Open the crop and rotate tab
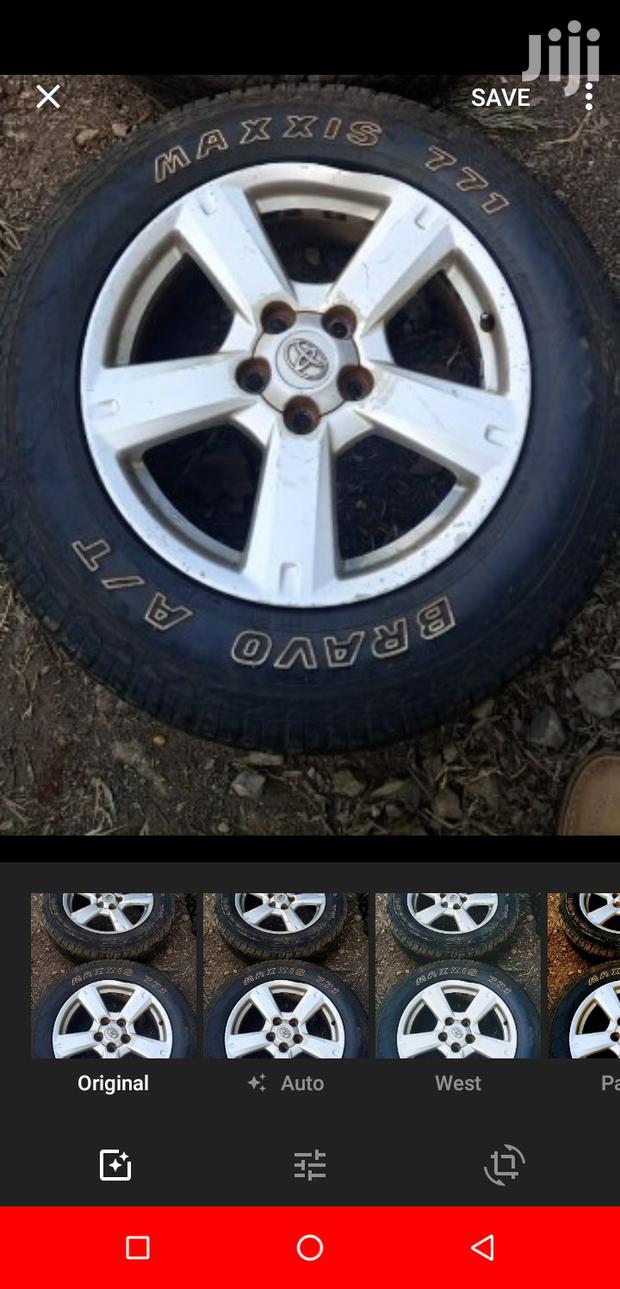Image resolution: width=620 pixels, height=1289 pixels. point(504,1165)
